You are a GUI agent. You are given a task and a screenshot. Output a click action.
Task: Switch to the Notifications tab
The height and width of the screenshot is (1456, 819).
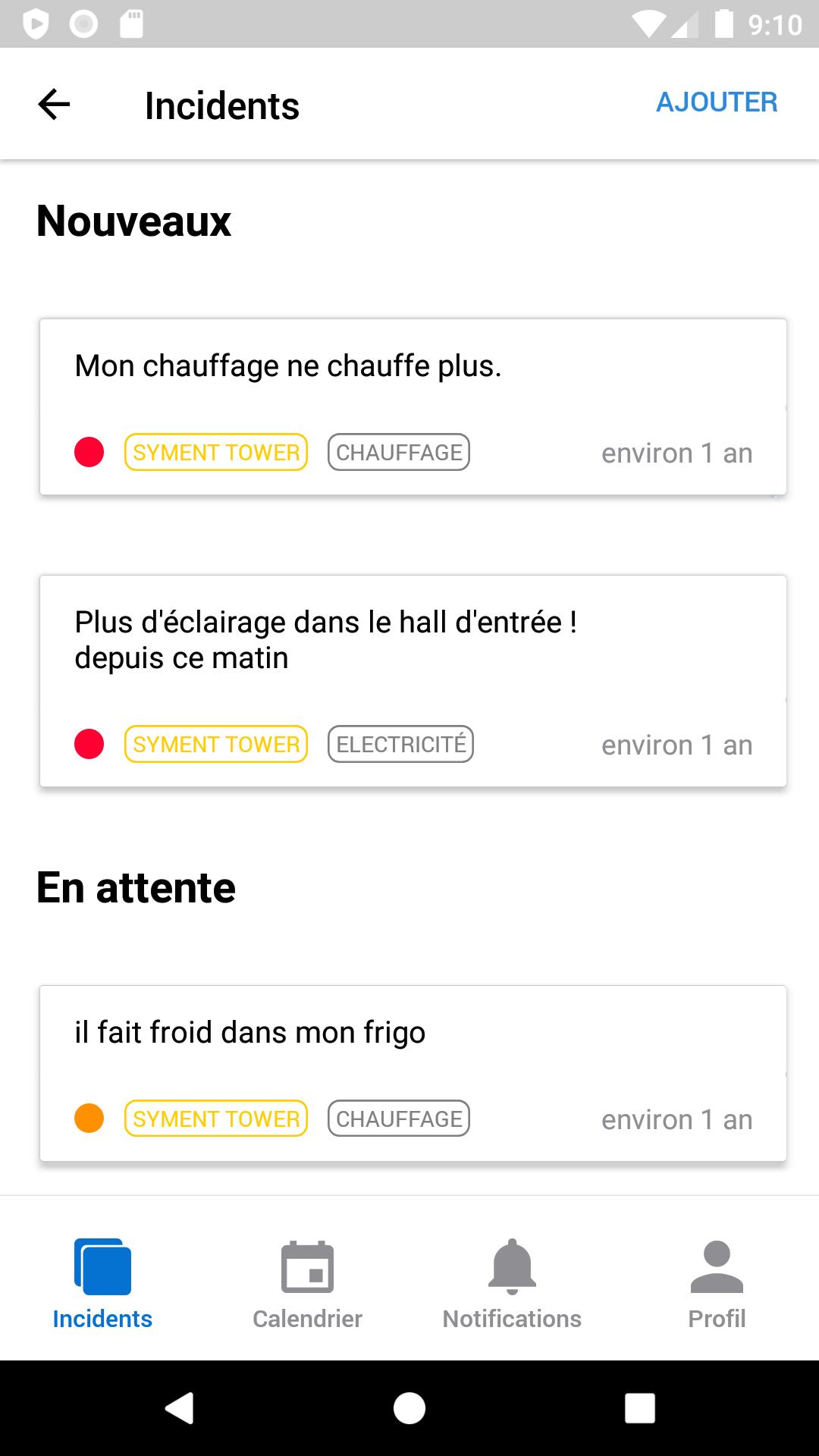coord(512,1285)
